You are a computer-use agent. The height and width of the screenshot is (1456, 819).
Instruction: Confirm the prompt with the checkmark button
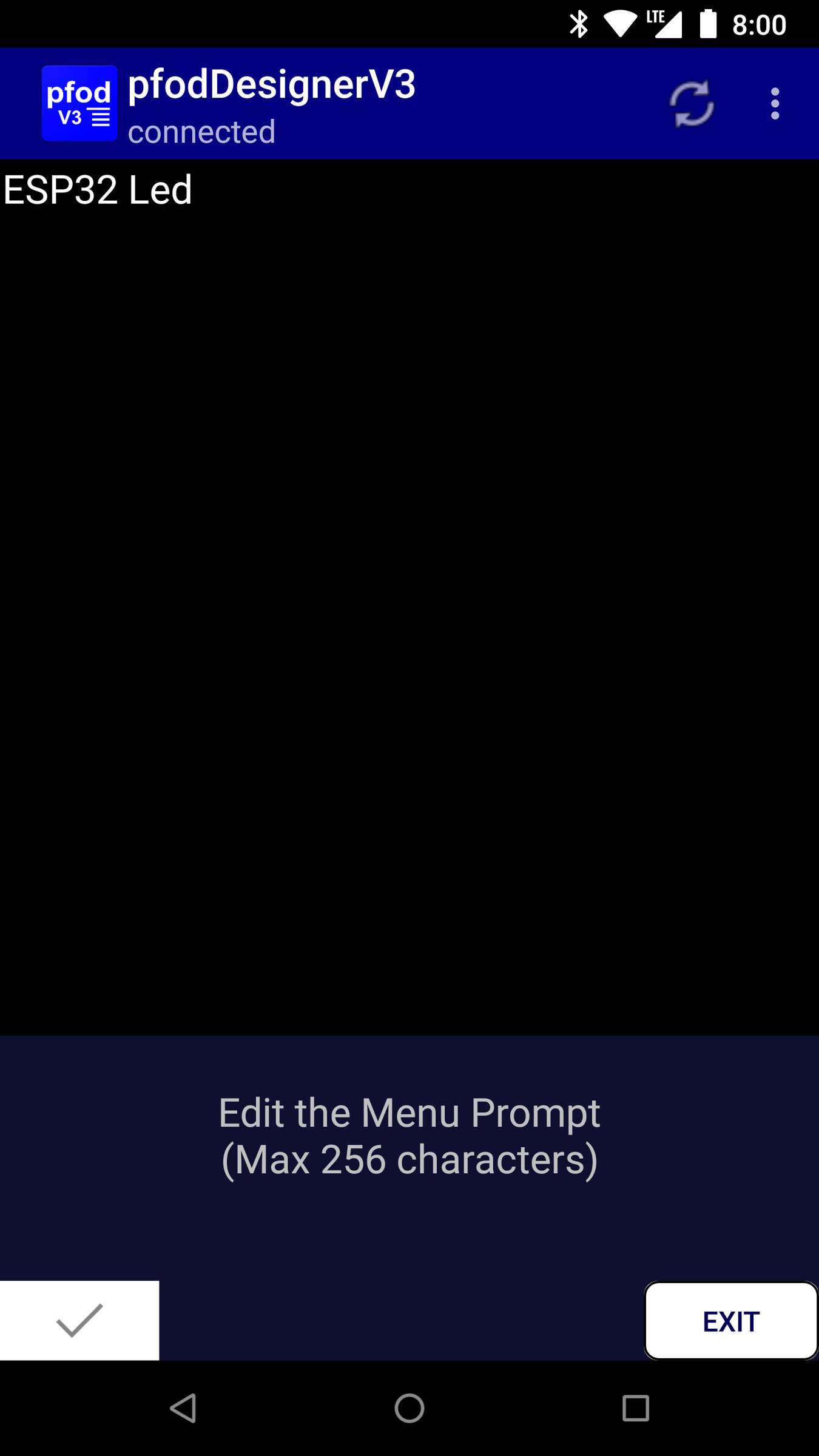pyautogui.click(x=79, y=1320)
